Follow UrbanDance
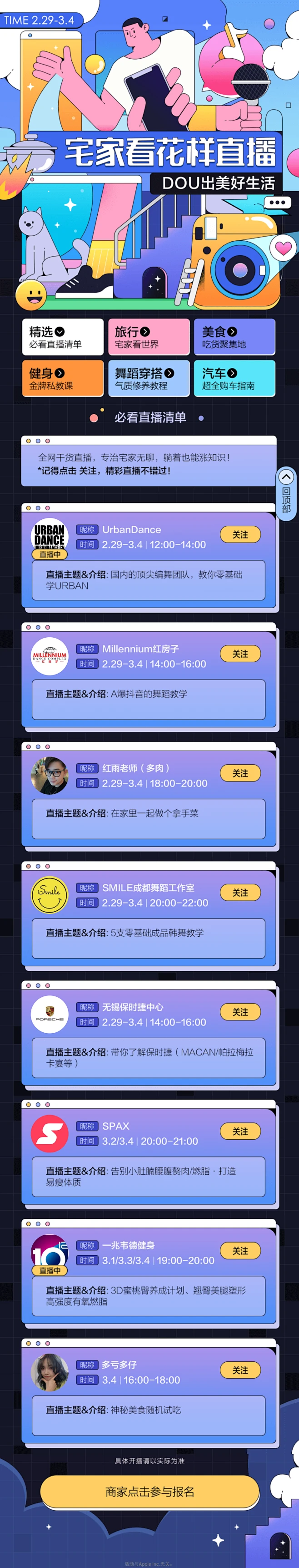299x1568 pixels. [240, 534]
